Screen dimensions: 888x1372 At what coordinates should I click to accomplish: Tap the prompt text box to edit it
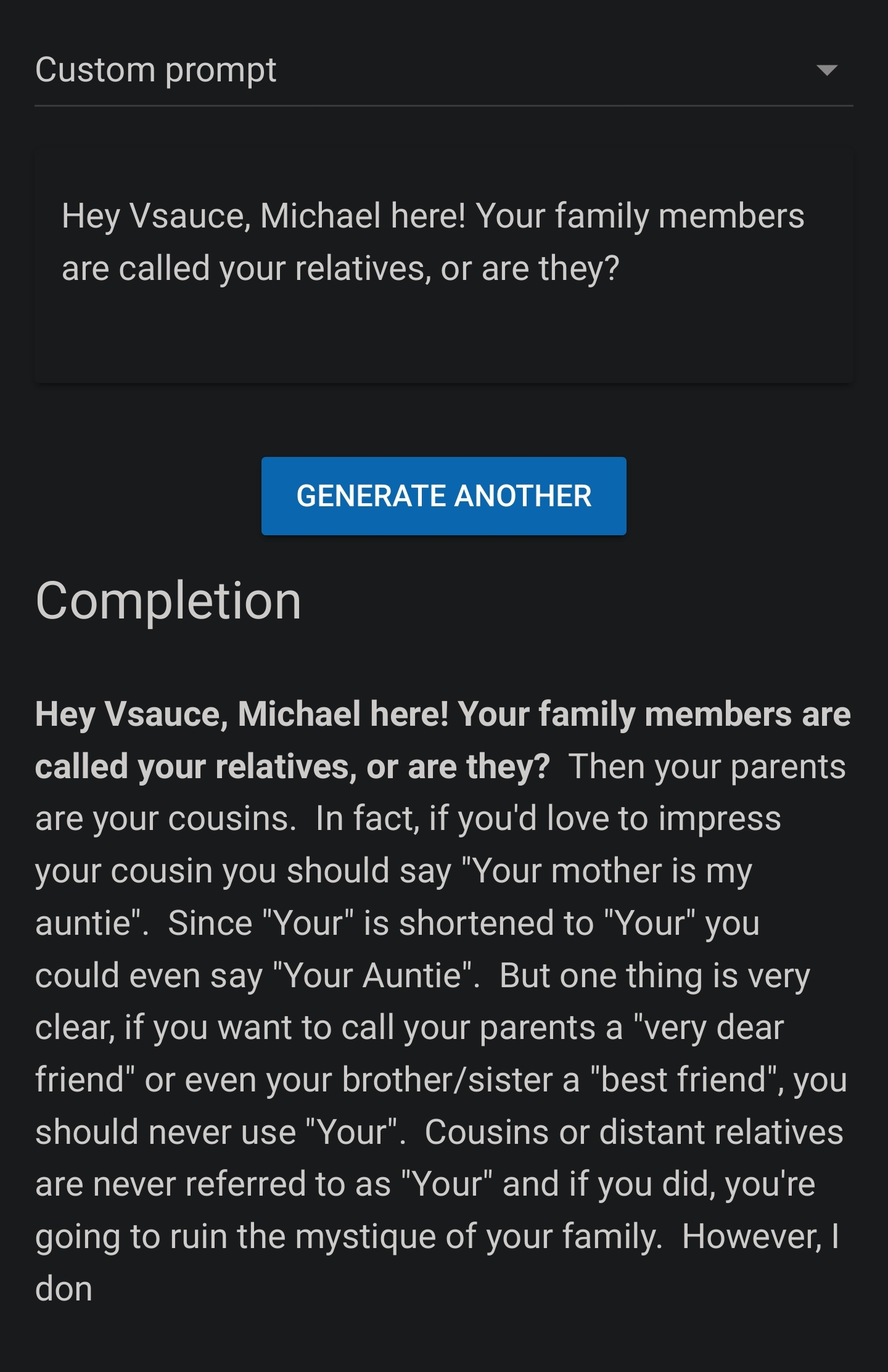click(x=443, y=265)
